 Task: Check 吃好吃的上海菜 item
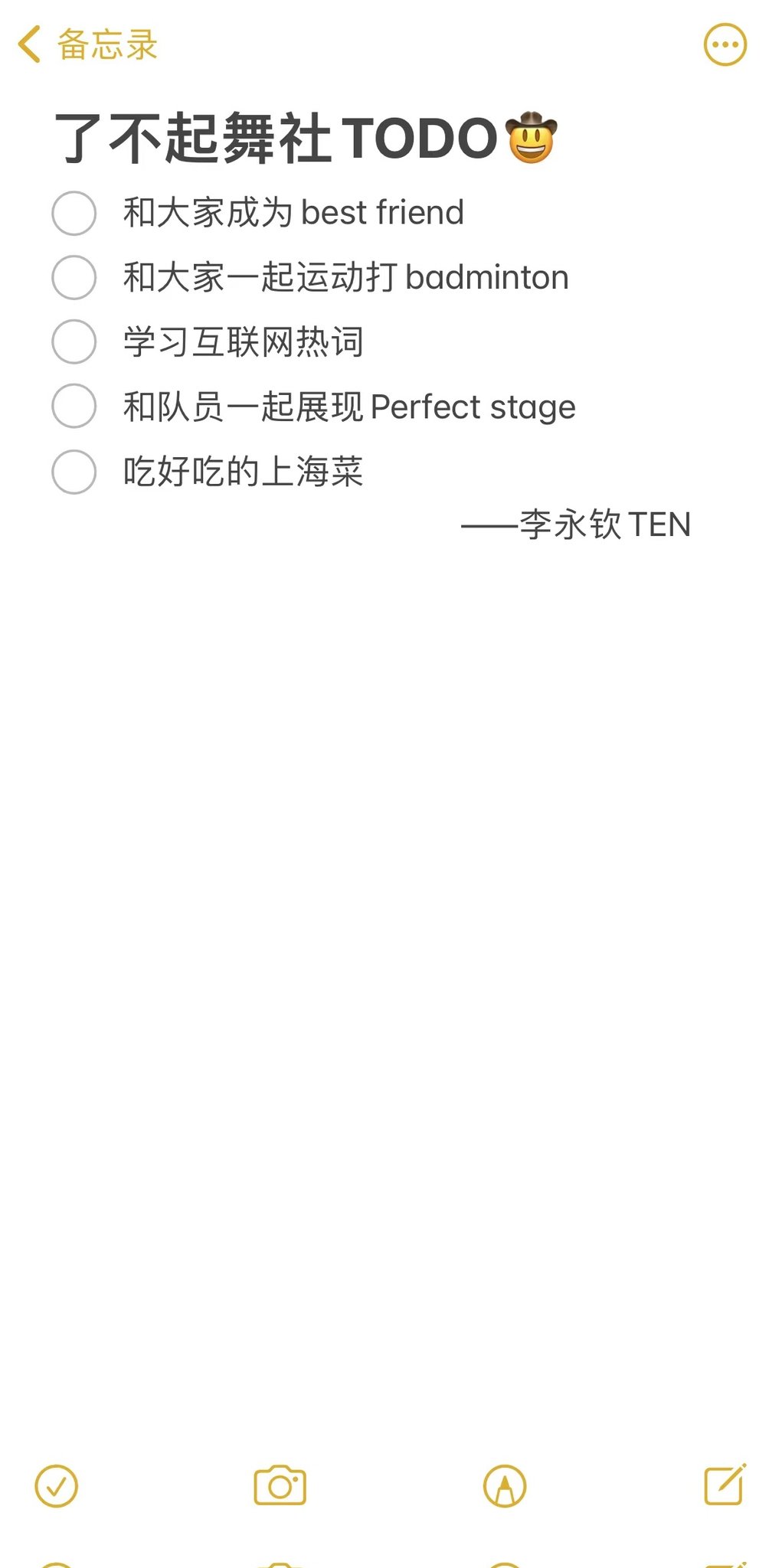click(74, 471)
